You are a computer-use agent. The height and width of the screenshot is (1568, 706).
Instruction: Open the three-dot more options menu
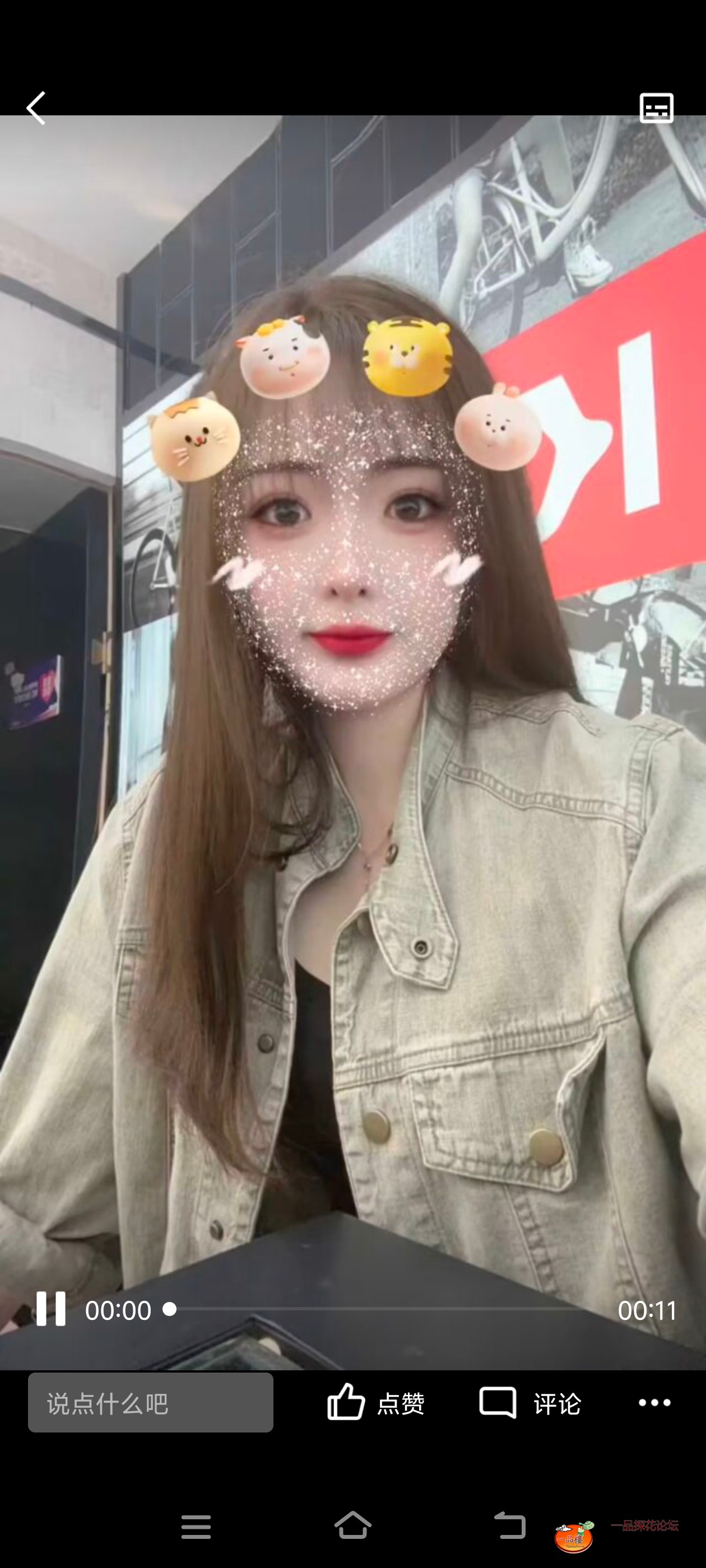pyautogui.click(x=654, y=1402)
